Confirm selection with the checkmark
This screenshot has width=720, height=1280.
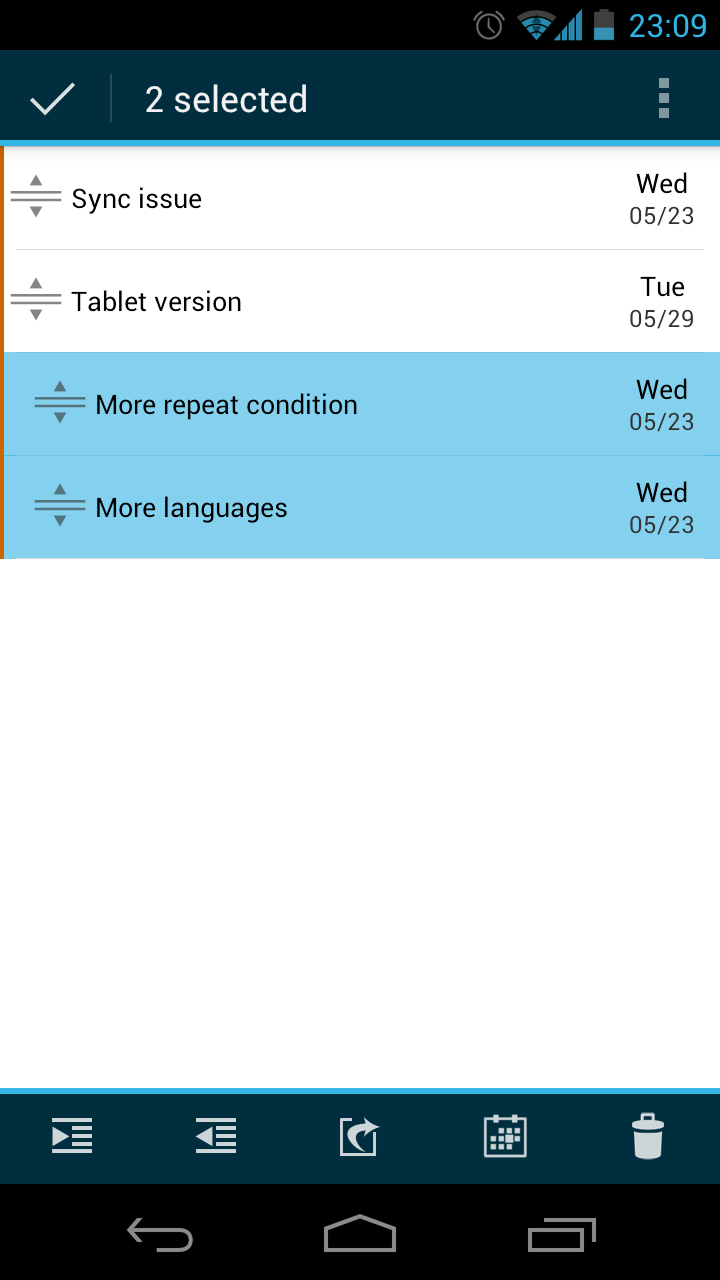[x=52, y=99]
